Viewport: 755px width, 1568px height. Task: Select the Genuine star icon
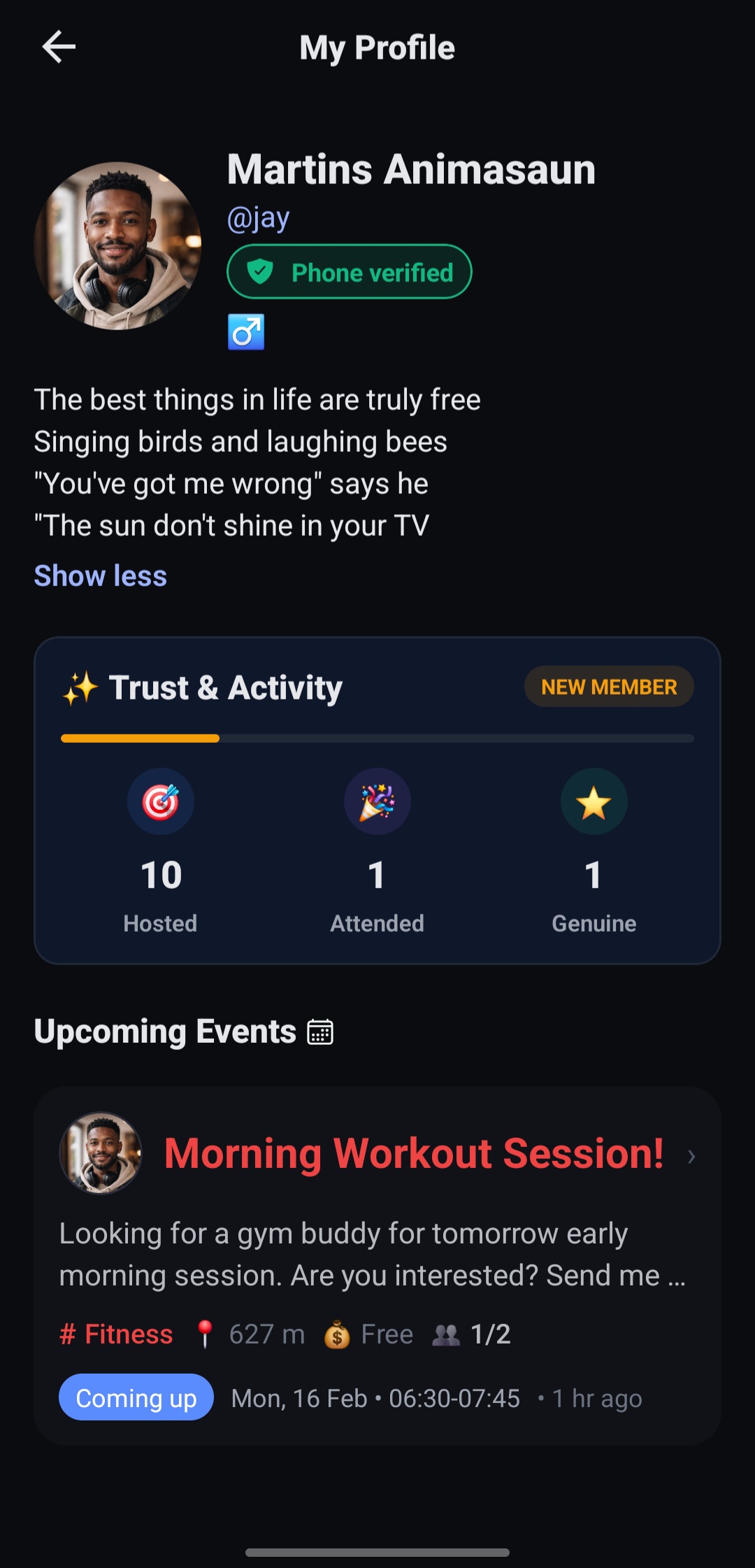594,801
